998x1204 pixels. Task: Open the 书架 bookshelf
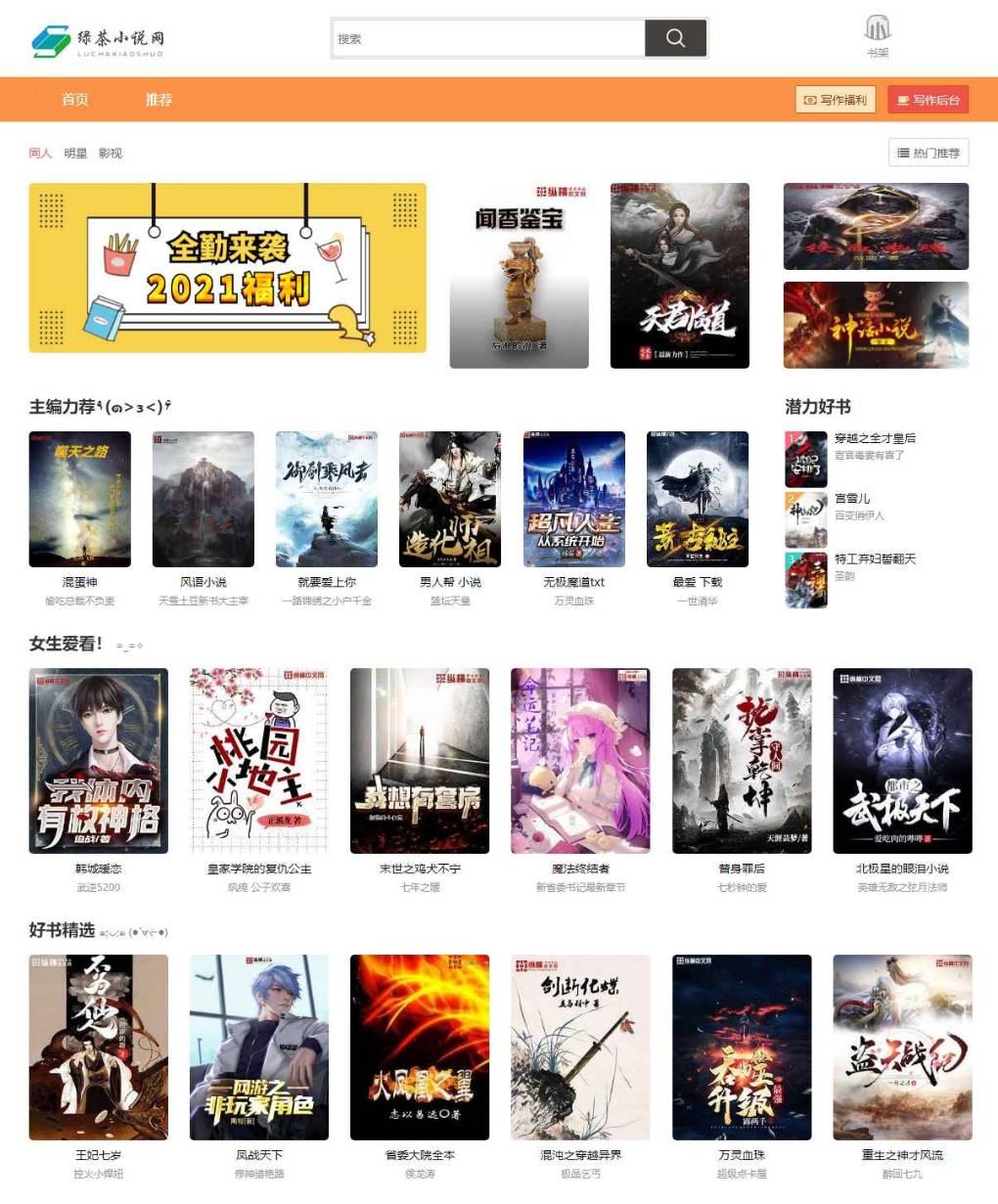click(878, 36)
